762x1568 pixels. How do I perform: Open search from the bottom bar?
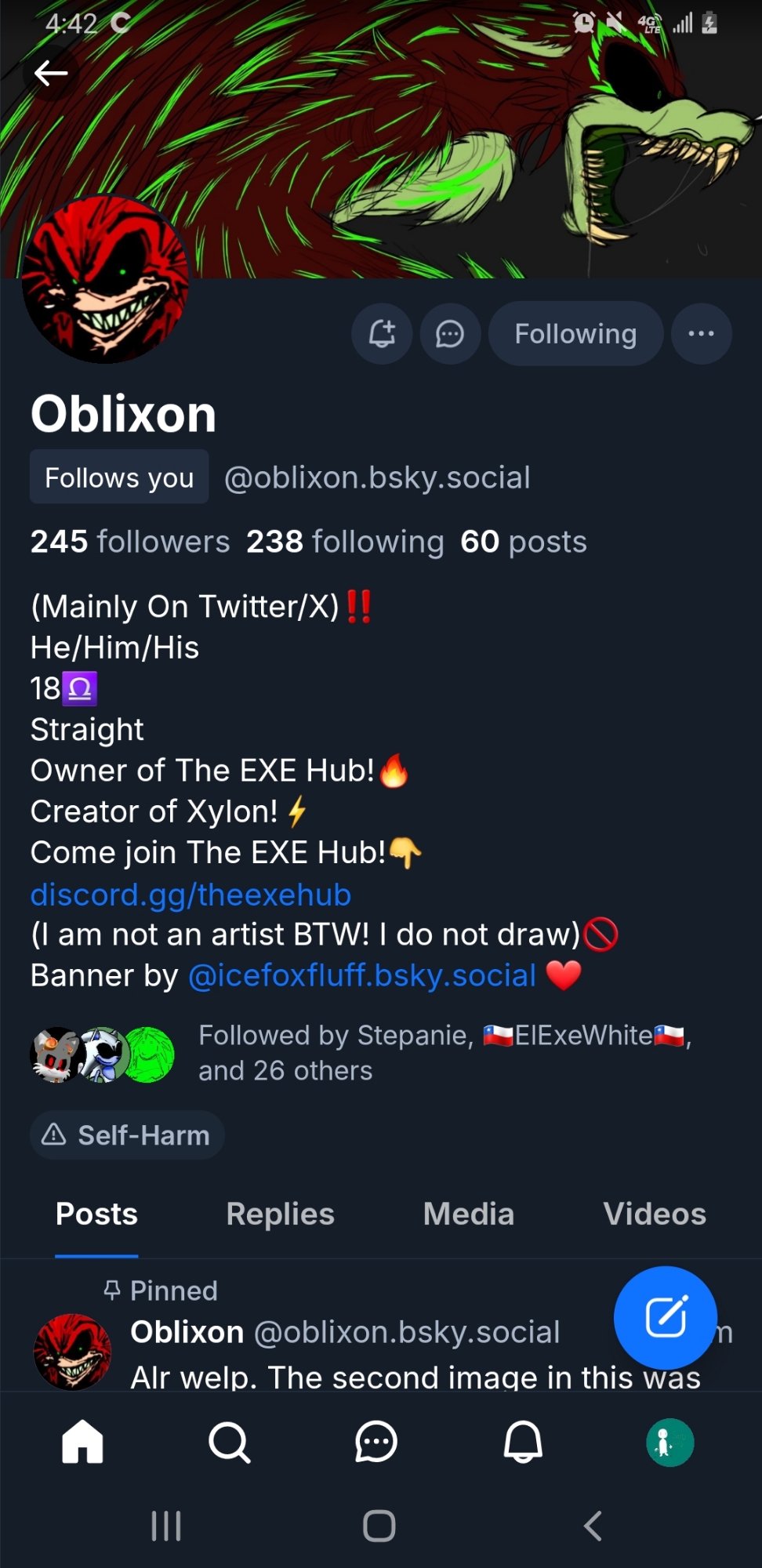pos(229,1443)
